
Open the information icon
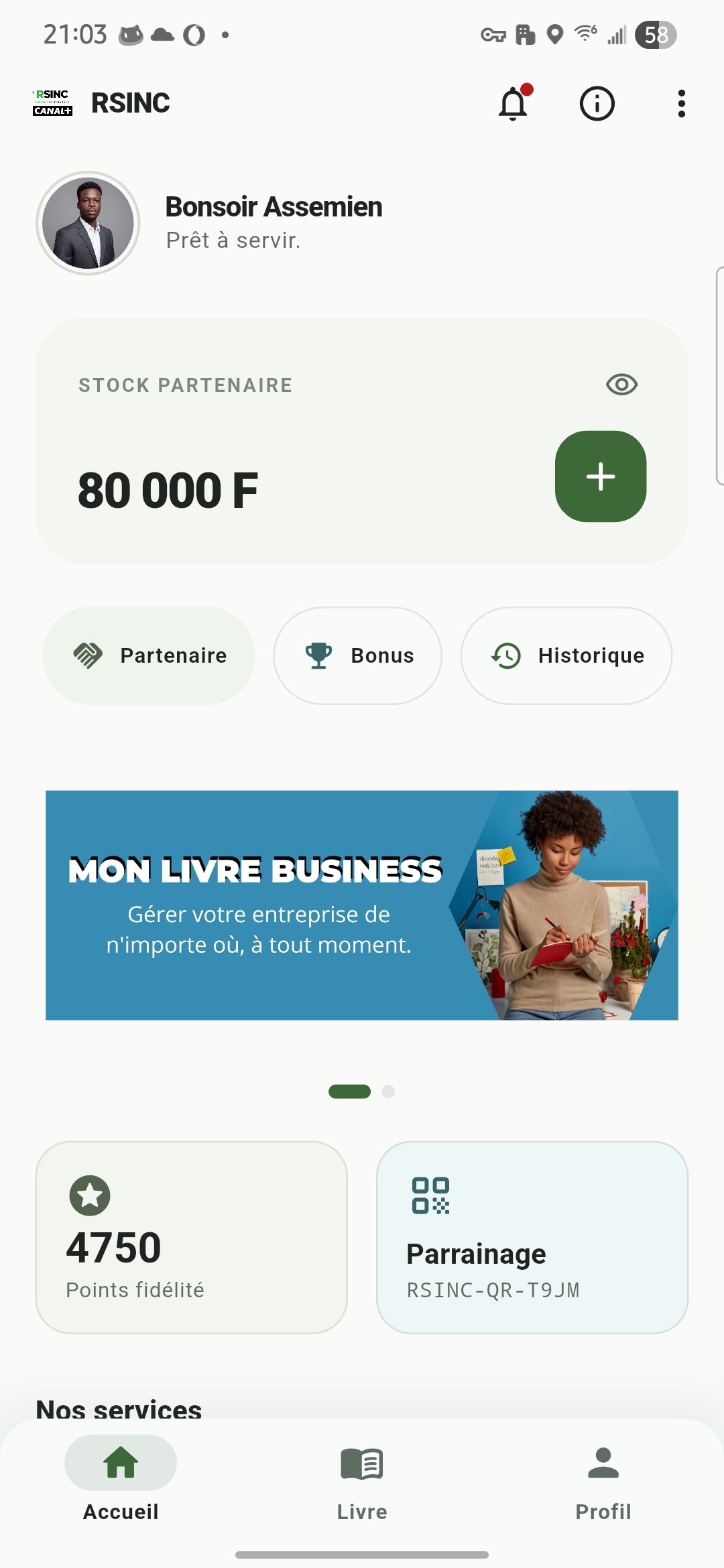[x=597, y=104]
